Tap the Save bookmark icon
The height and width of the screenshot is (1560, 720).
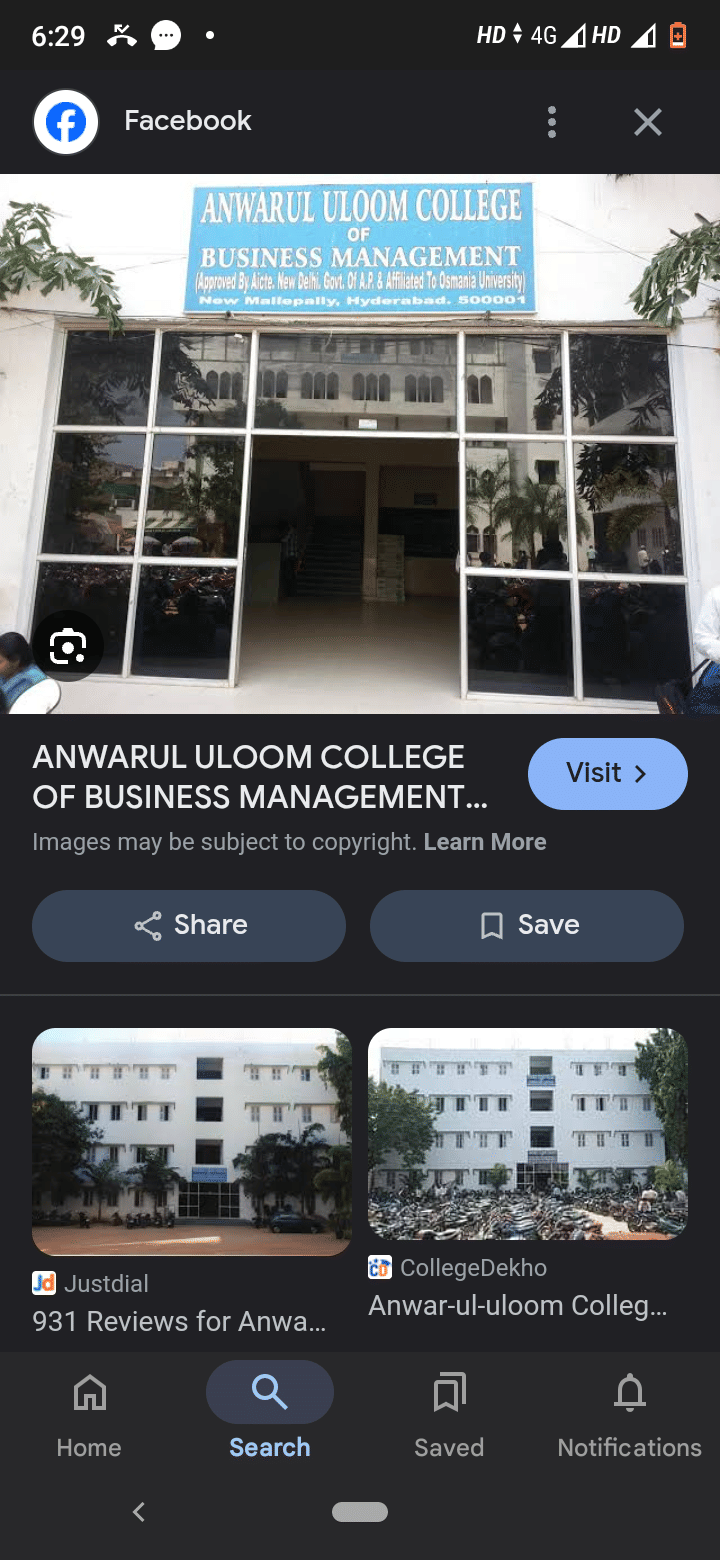coord(490,925)
